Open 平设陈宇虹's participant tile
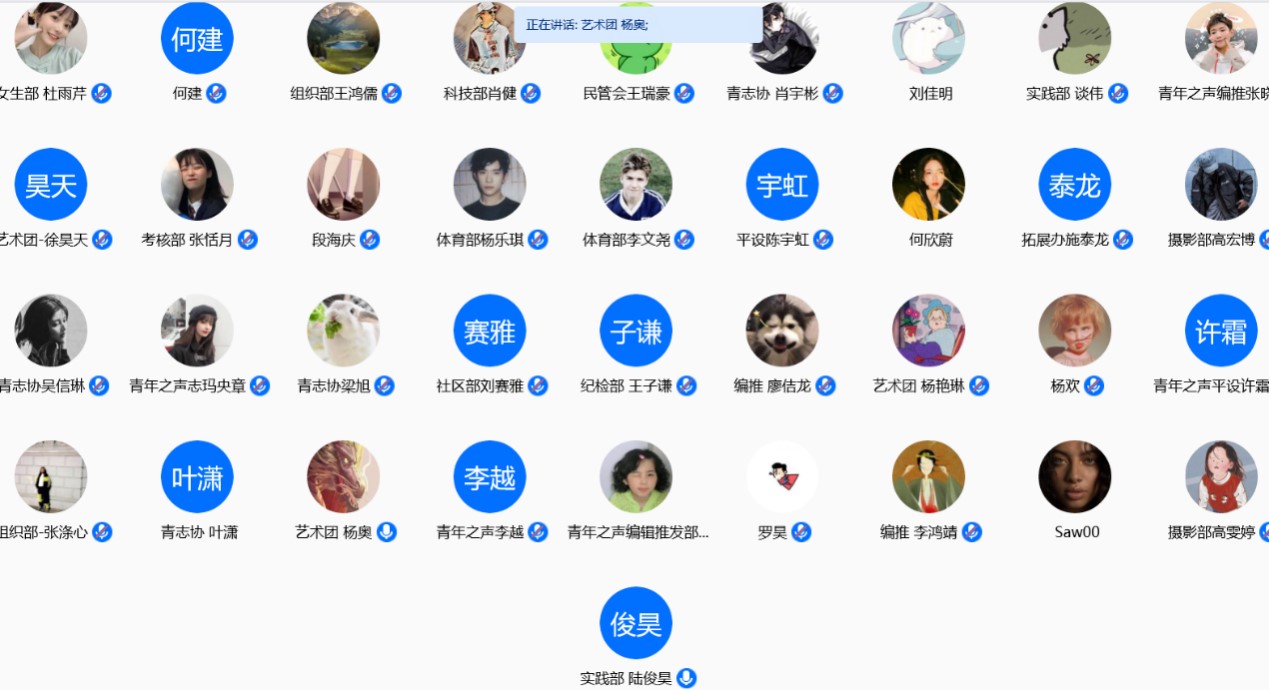This screenshot has height=690, width=1269. (x=782, y=185)
